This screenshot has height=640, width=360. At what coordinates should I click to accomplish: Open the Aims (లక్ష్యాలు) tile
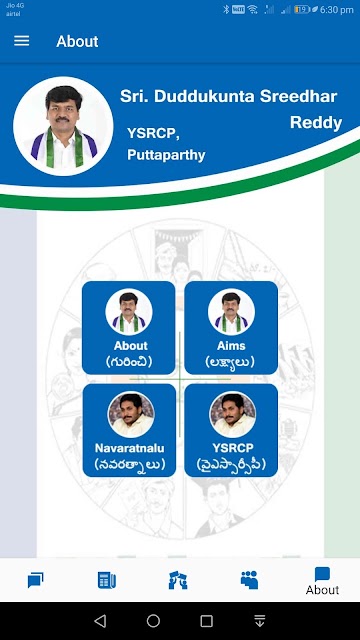click(231, 327)
